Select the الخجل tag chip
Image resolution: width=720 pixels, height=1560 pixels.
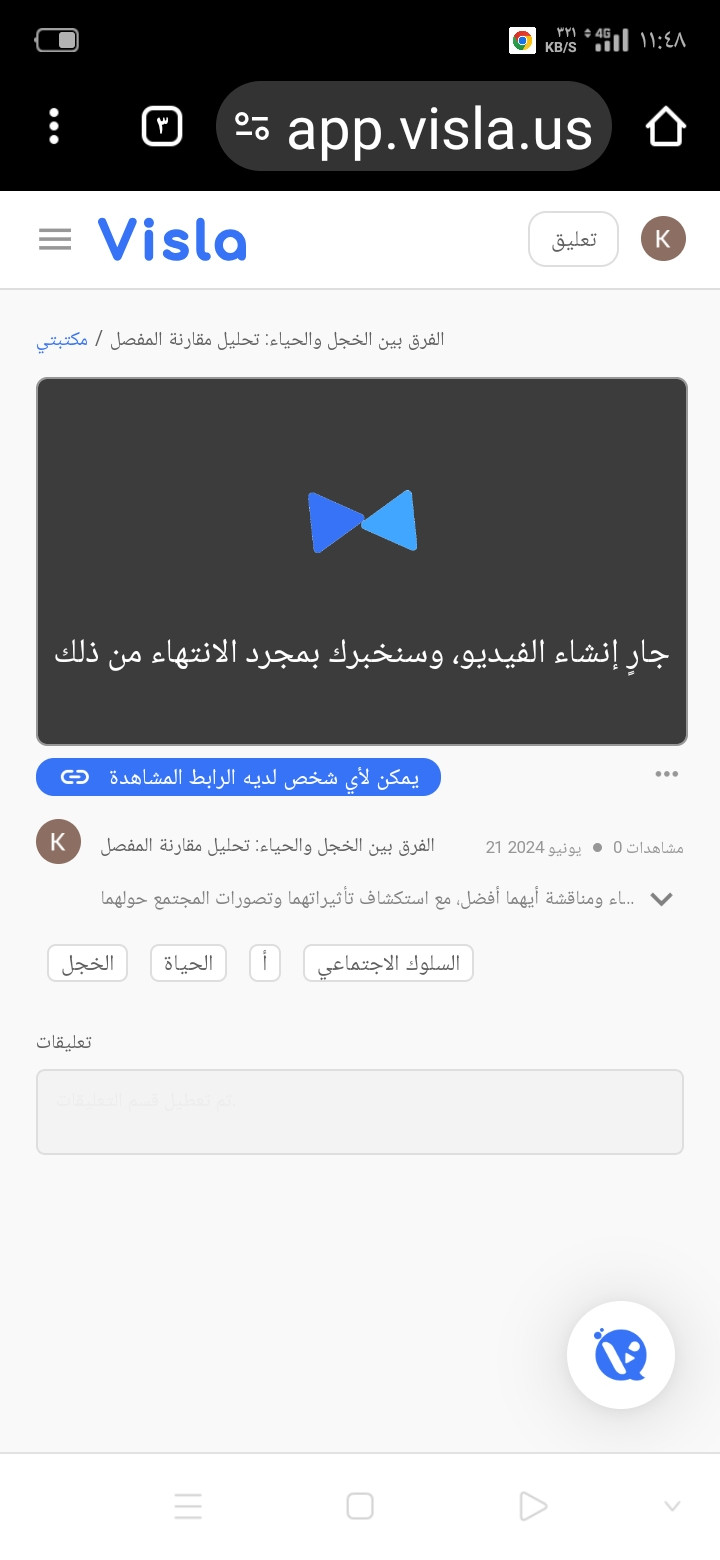click(87, 963)
